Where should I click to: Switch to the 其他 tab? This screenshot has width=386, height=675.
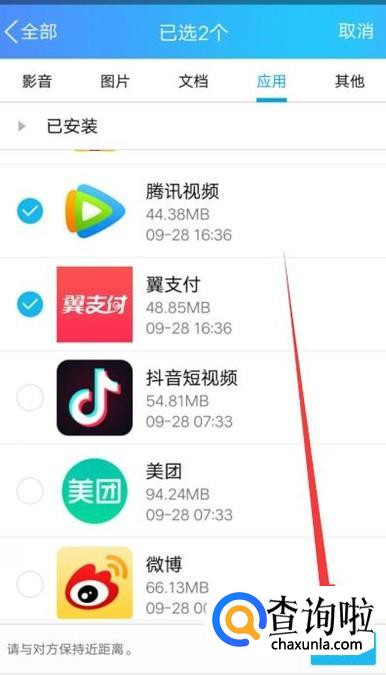(349, 81)
